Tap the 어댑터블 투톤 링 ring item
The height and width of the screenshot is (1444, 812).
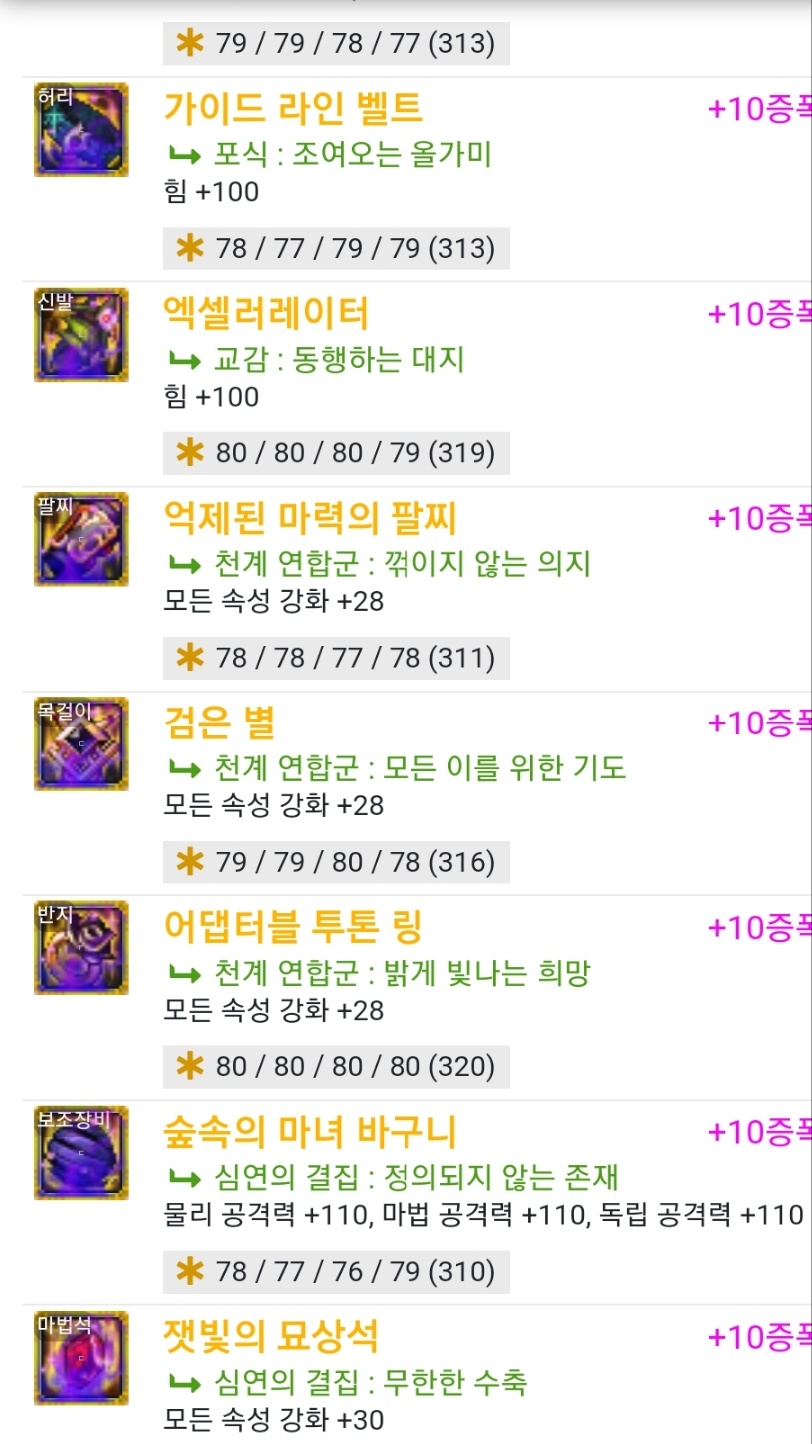[293, 927]
